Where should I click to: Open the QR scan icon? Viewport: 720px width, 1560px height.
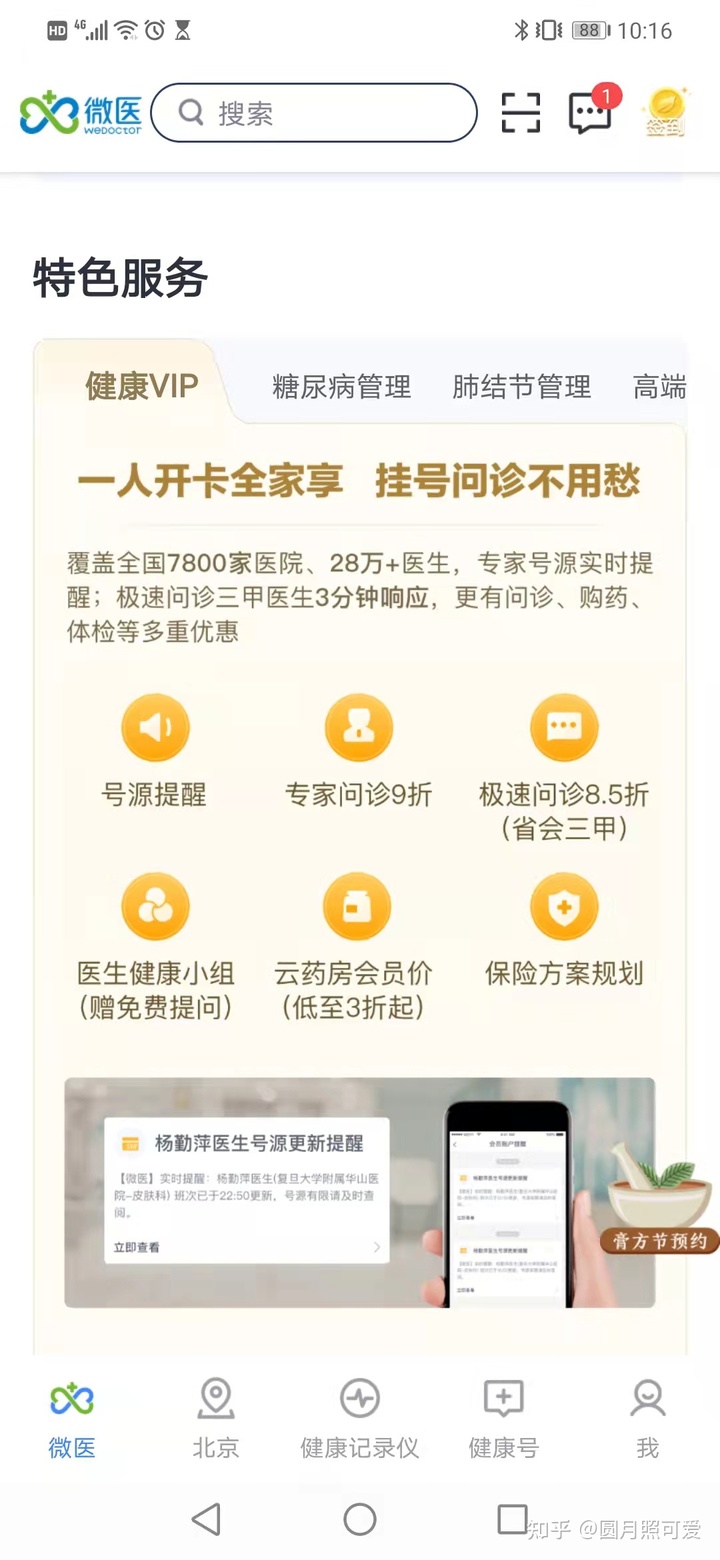[521, 113]
